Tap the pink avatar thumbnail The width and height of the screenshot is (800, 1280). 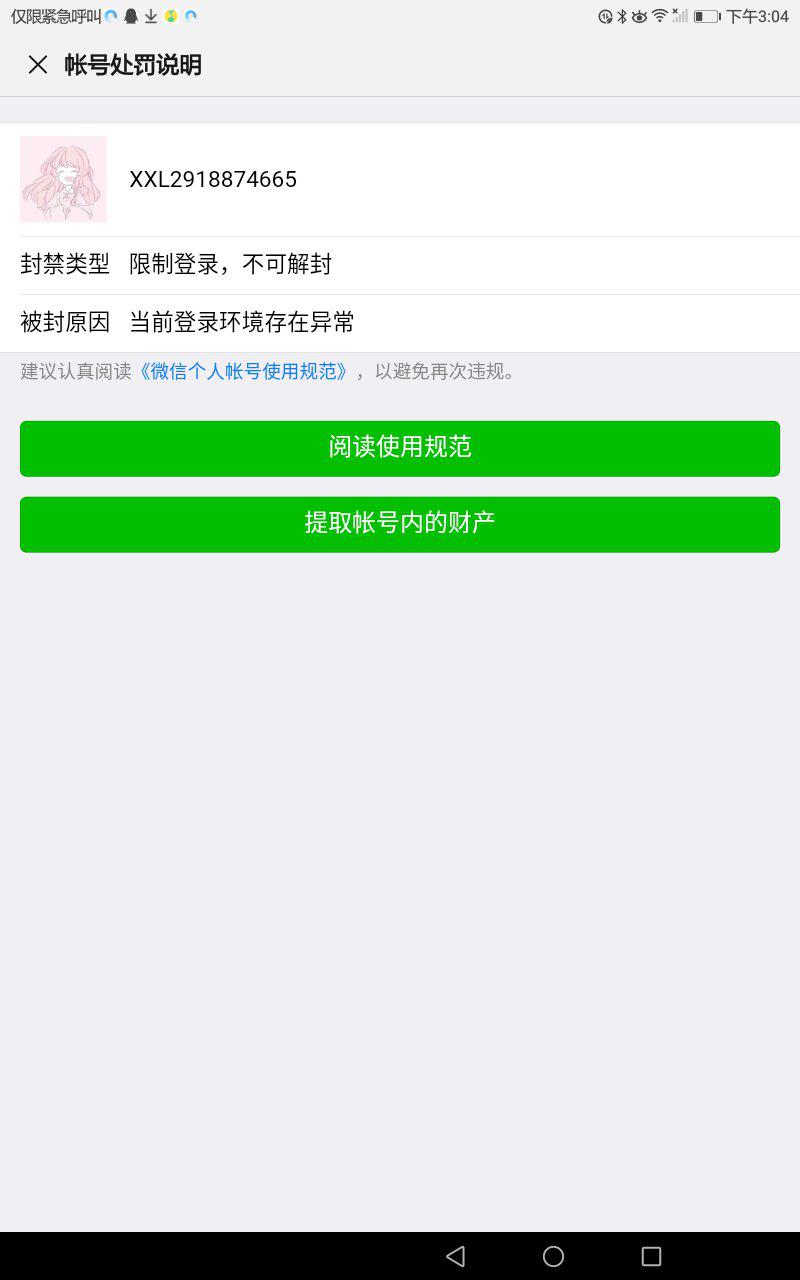pyautogui.click(x=63, y=179)
